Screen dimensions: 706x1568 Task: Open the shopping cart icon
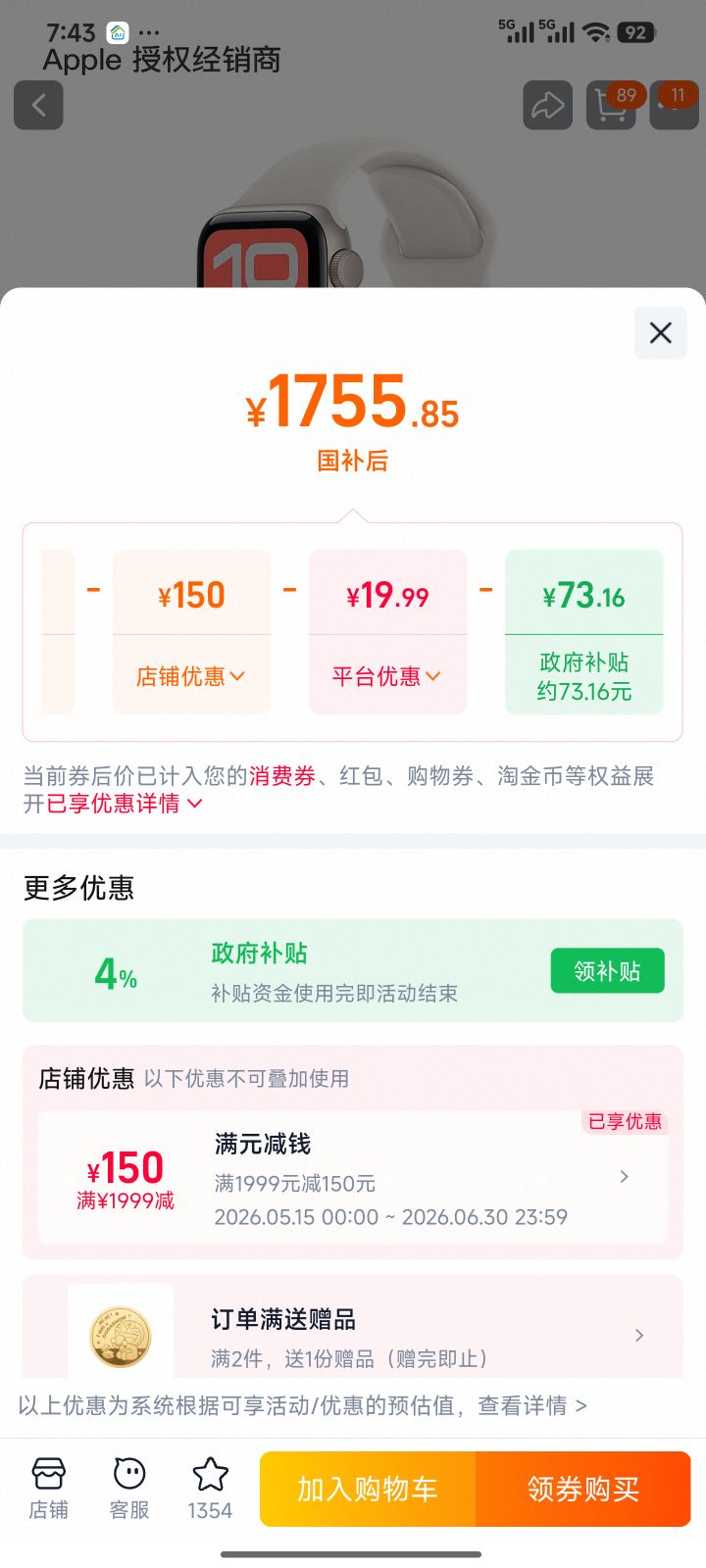pos(611,105)
